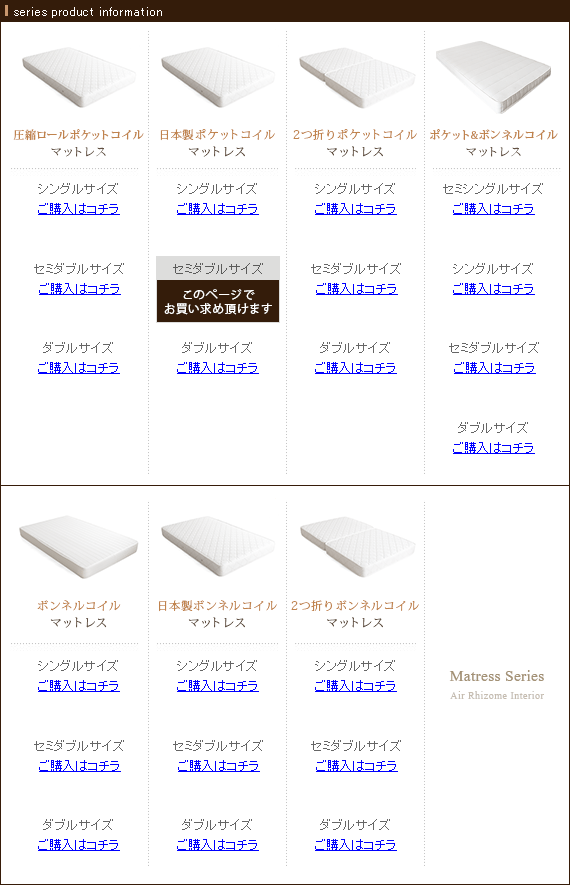The width and height of the screenshot is (570, 885).
Task: Open purchase link for 圧縮ロールポケットコイル セミダブルサイズ
Action: [x=79, y=289]
